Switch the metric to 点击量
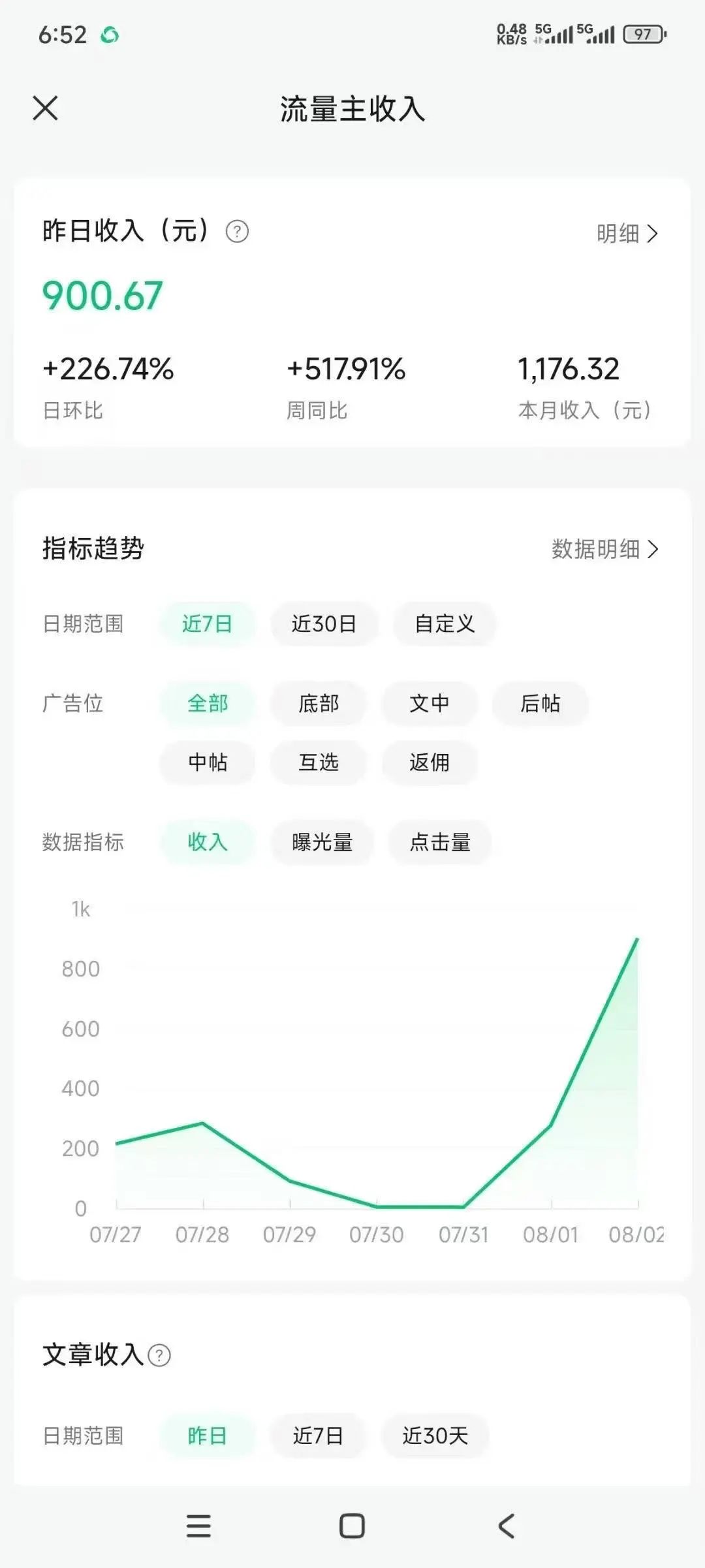This screenshot has height=1568, width=705. (x=440, y=843)
